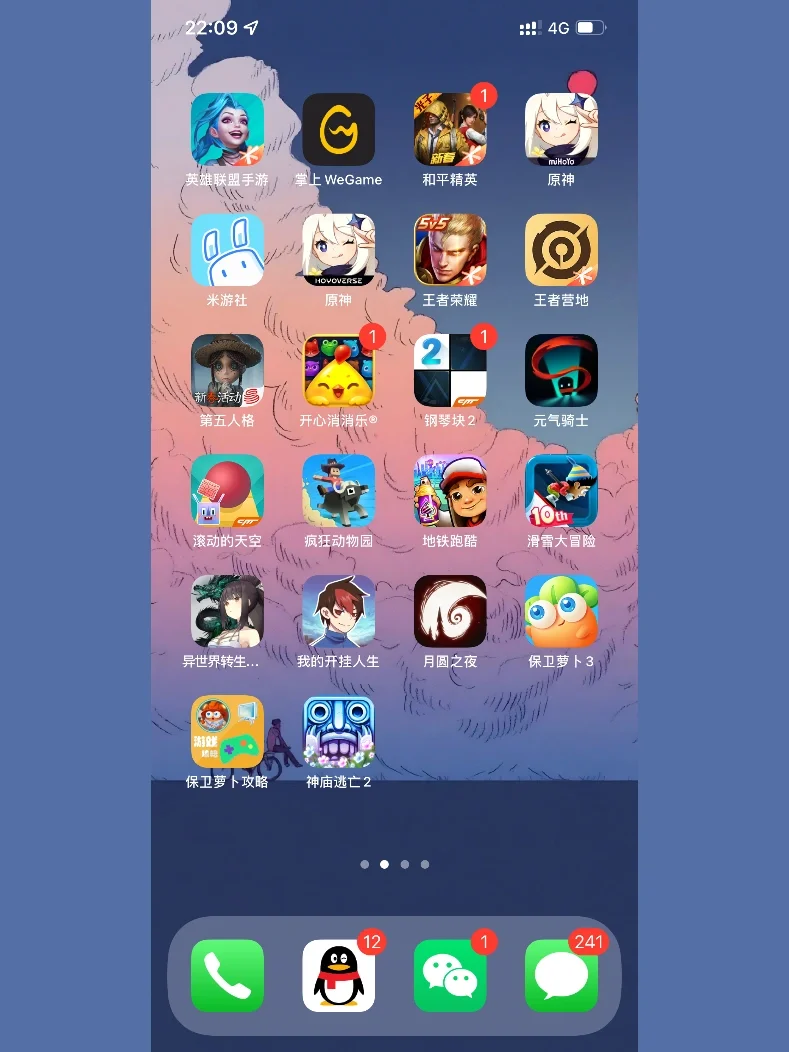Screen dimensions: 789x1052
Task: Open 疯狂动物园 game
Action: tap(338, 491)
